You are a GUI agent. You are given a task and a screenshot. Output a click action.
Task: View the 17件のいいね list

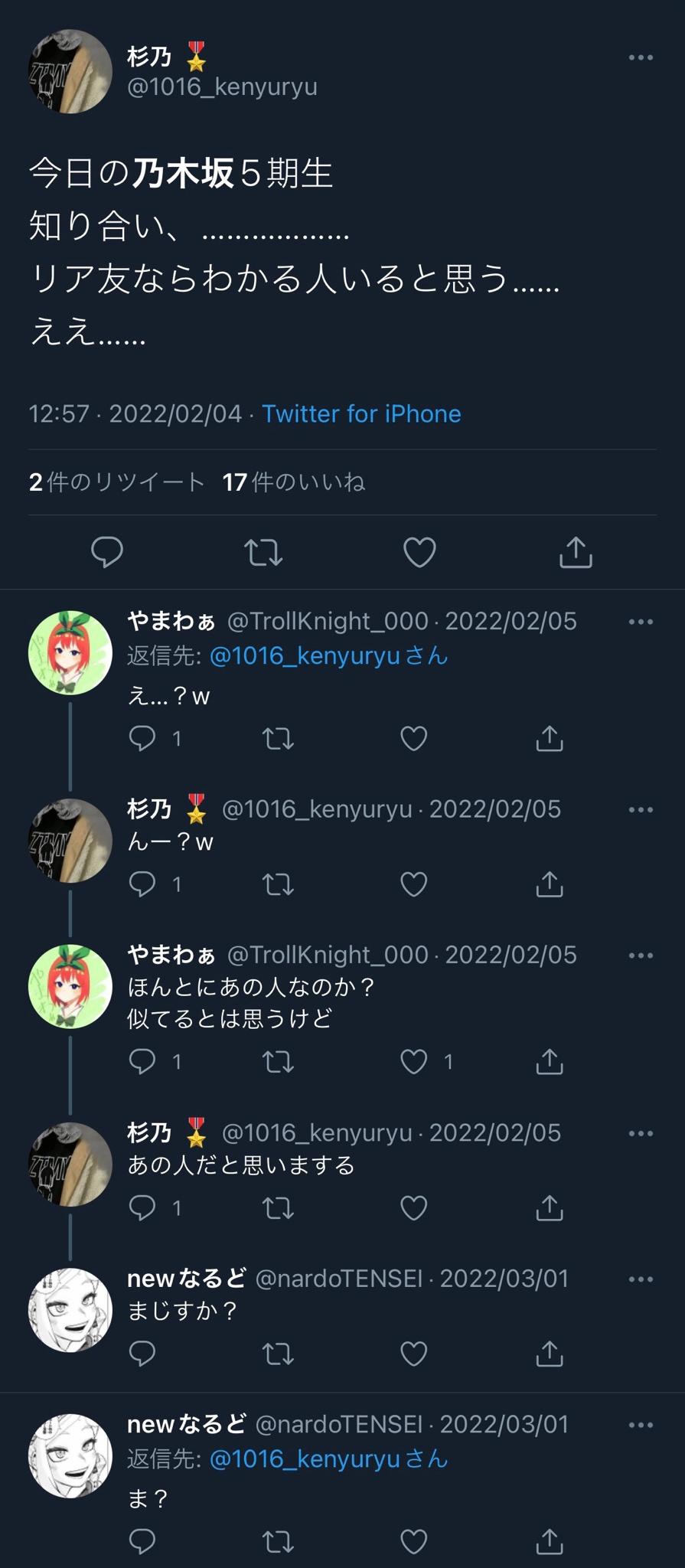[294, 482]
